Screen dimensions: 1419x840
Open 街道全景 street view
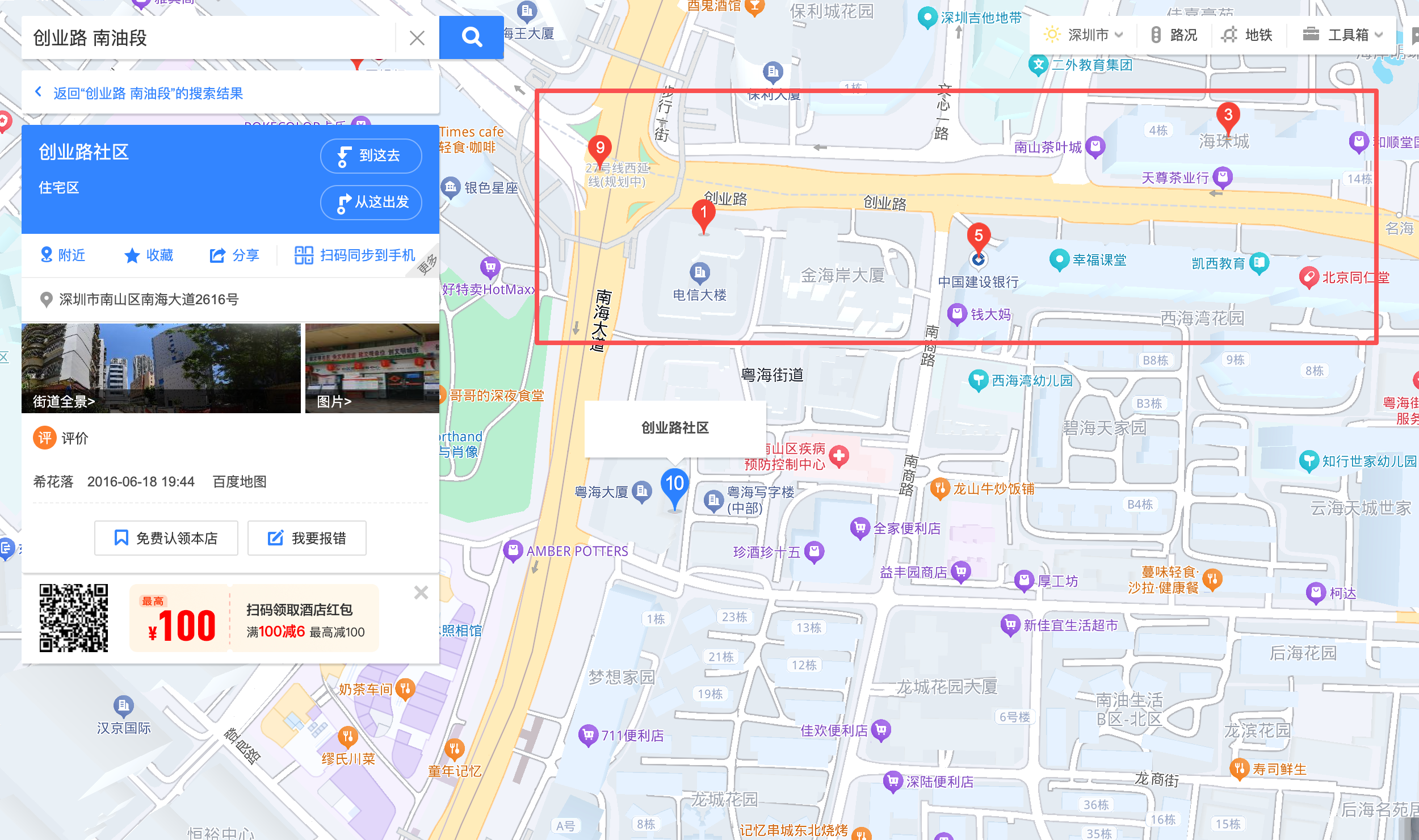point(161,368)
